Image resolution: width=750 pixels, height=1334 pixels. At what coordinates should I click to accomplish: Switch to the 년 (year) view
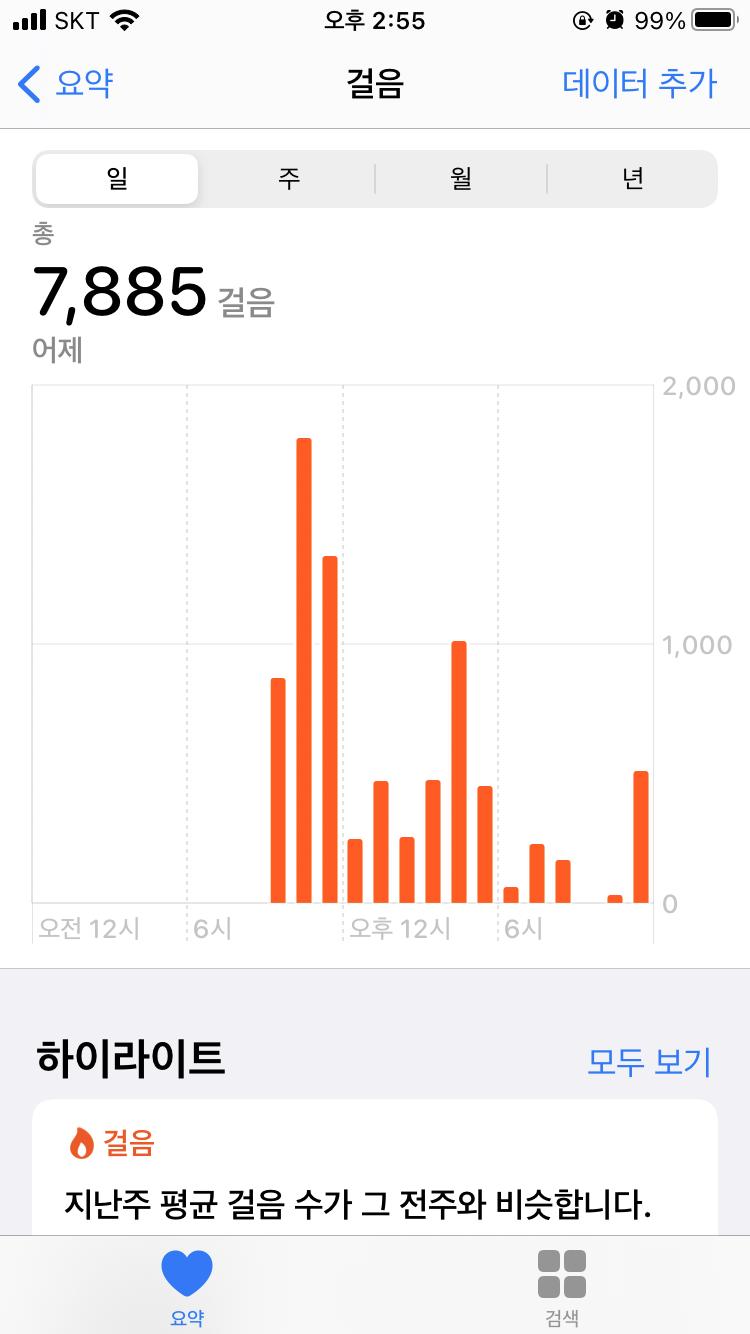pyautogui.click(x=632, y=179)
